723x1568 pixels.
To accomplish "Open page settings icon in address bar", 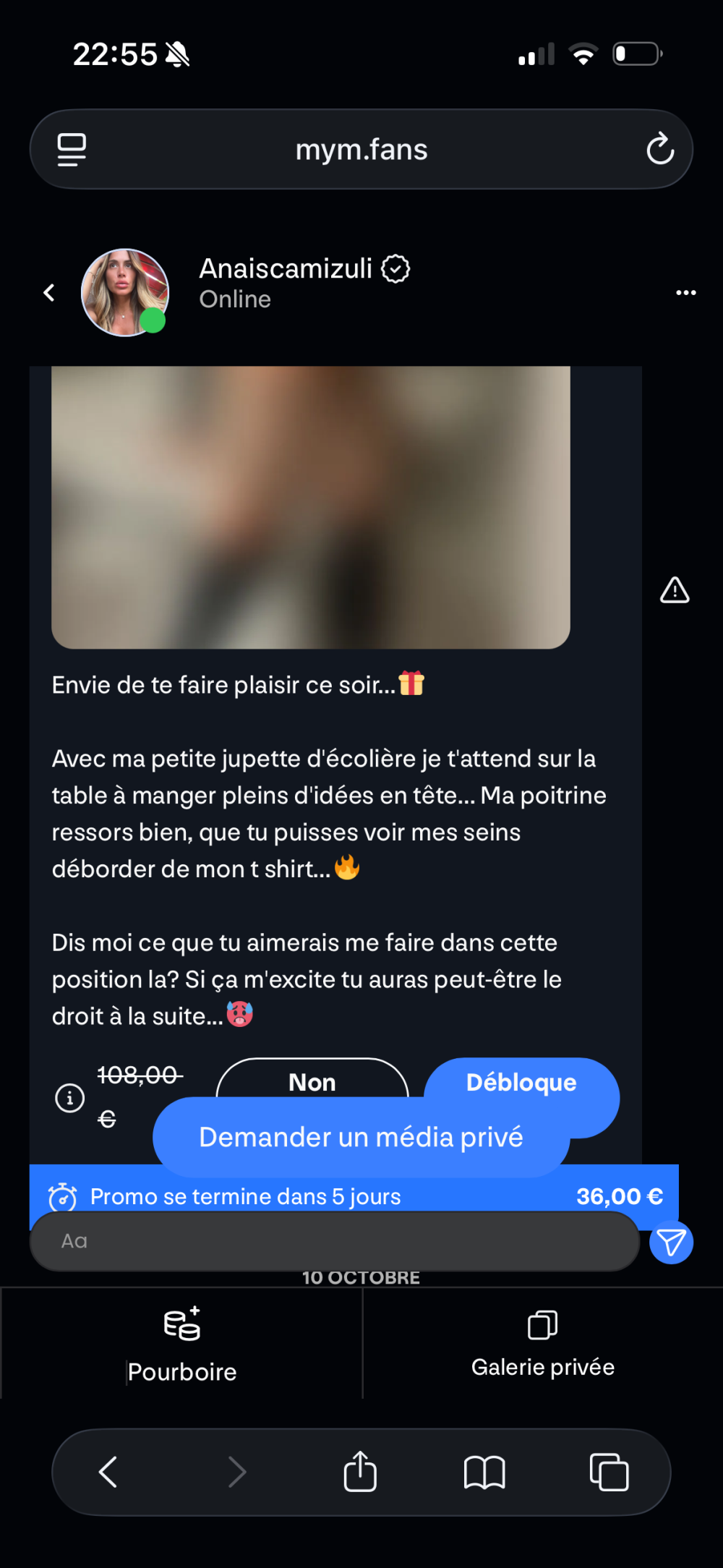I will point(72,150).
